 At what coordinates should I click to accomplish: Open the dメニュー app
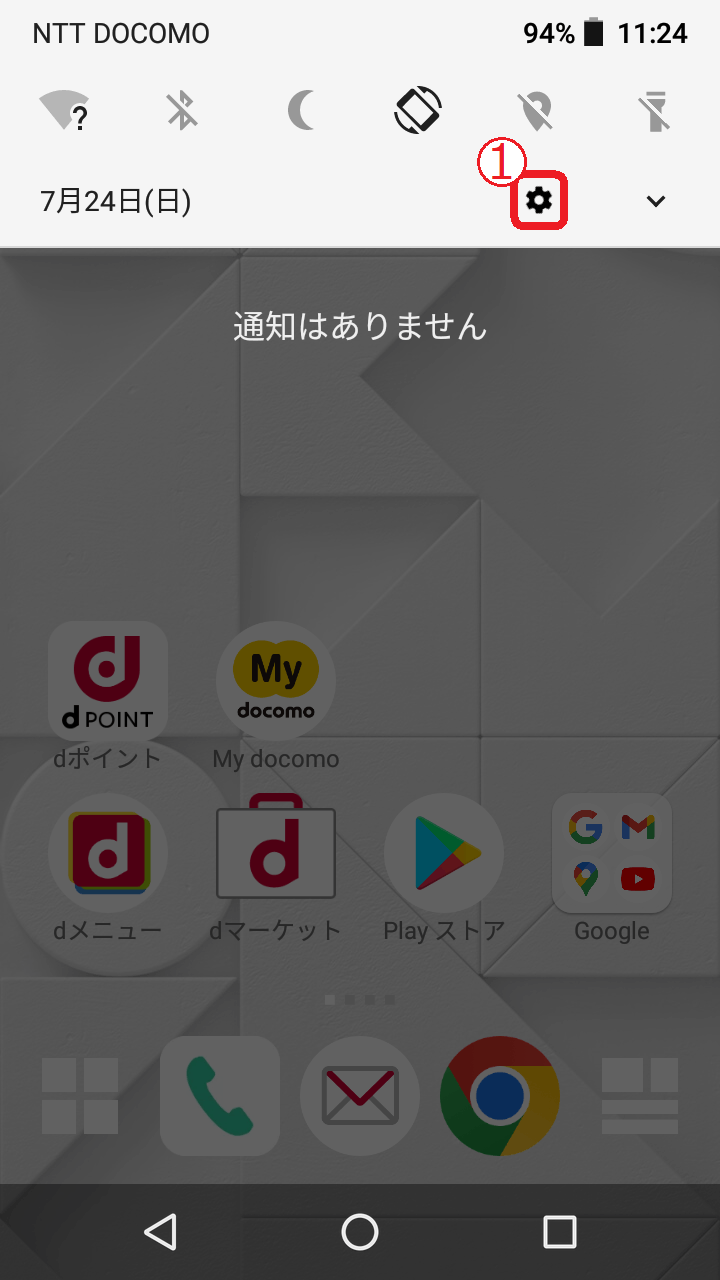[x=108, y=853]
